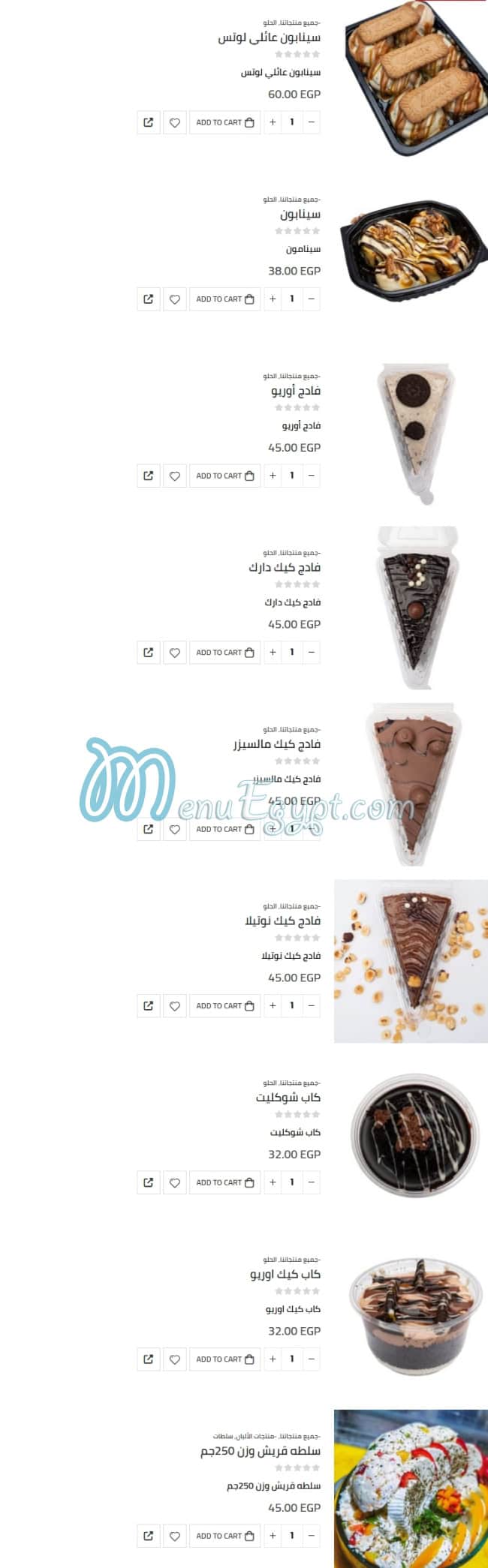Image resolution: width=488 pixels, height=1568 pixels.
Task: Increase quantity of فادج كيك دارك
Action: (x=273, y=652)
